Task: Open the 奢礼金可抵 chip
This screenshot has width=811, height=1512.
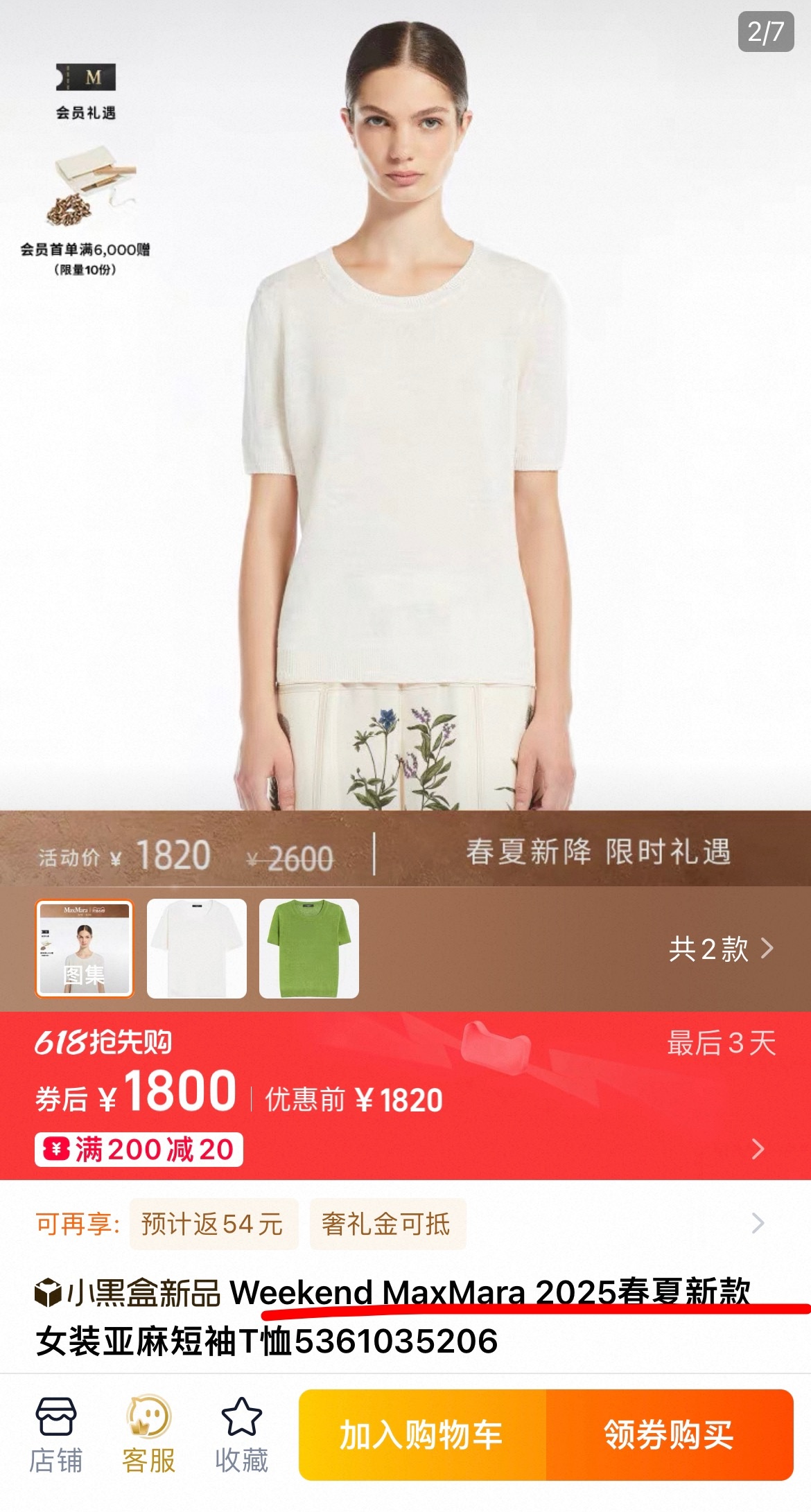Action: click(387, 1224)
